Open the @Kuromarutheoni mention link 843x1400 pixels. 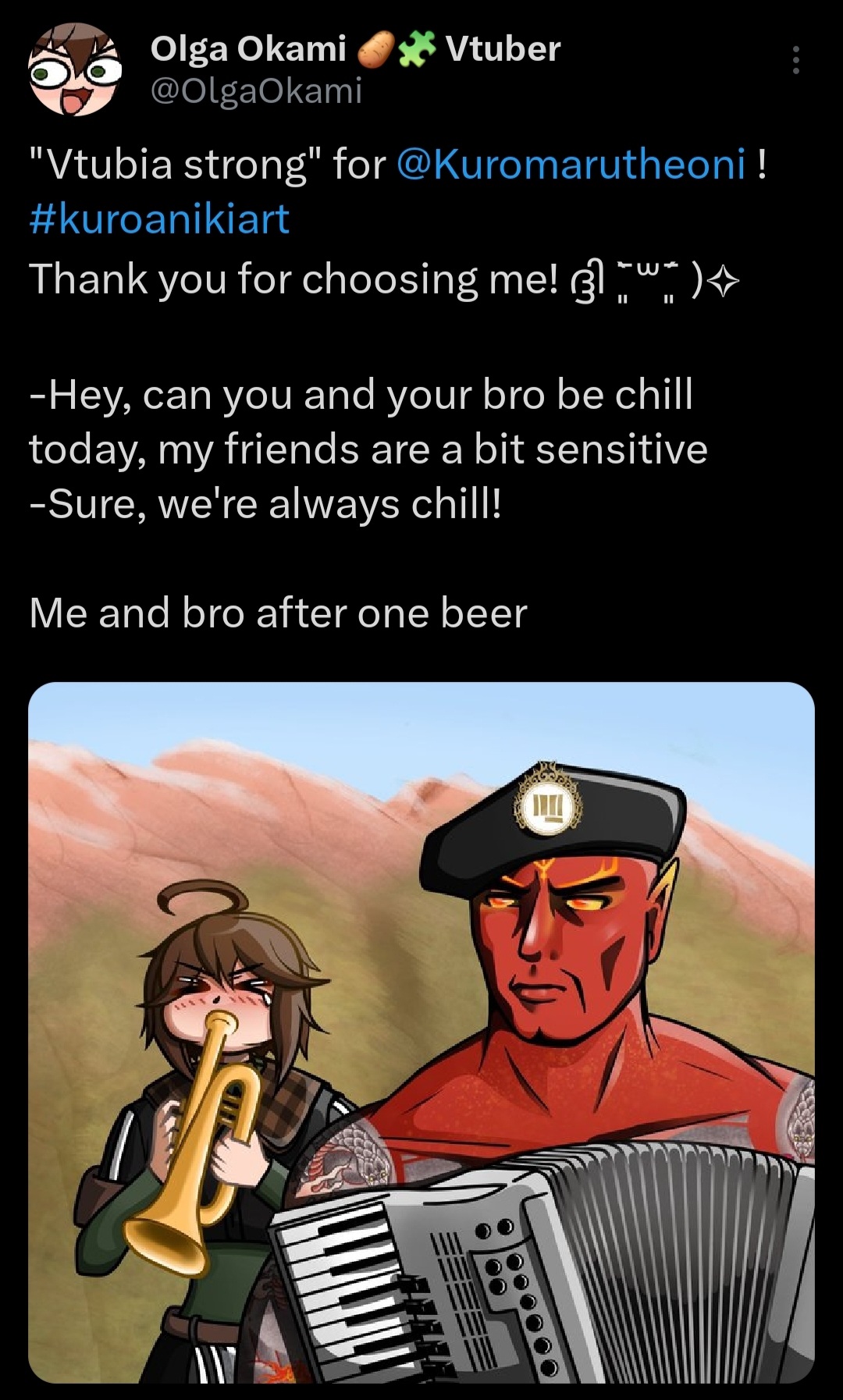coord(571,165)
